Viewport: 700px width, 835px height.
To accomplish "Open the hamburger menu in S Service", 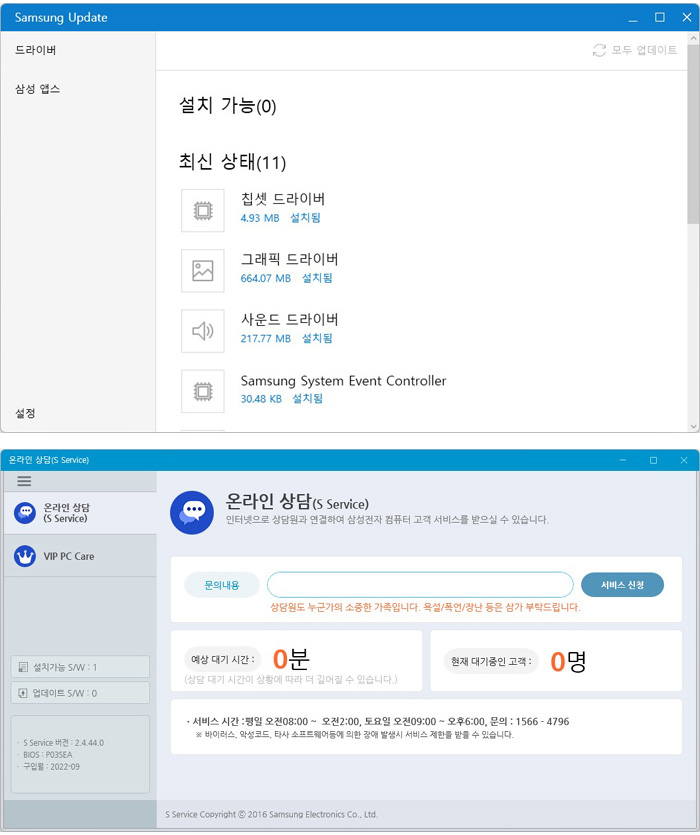I will click(24, 481).
